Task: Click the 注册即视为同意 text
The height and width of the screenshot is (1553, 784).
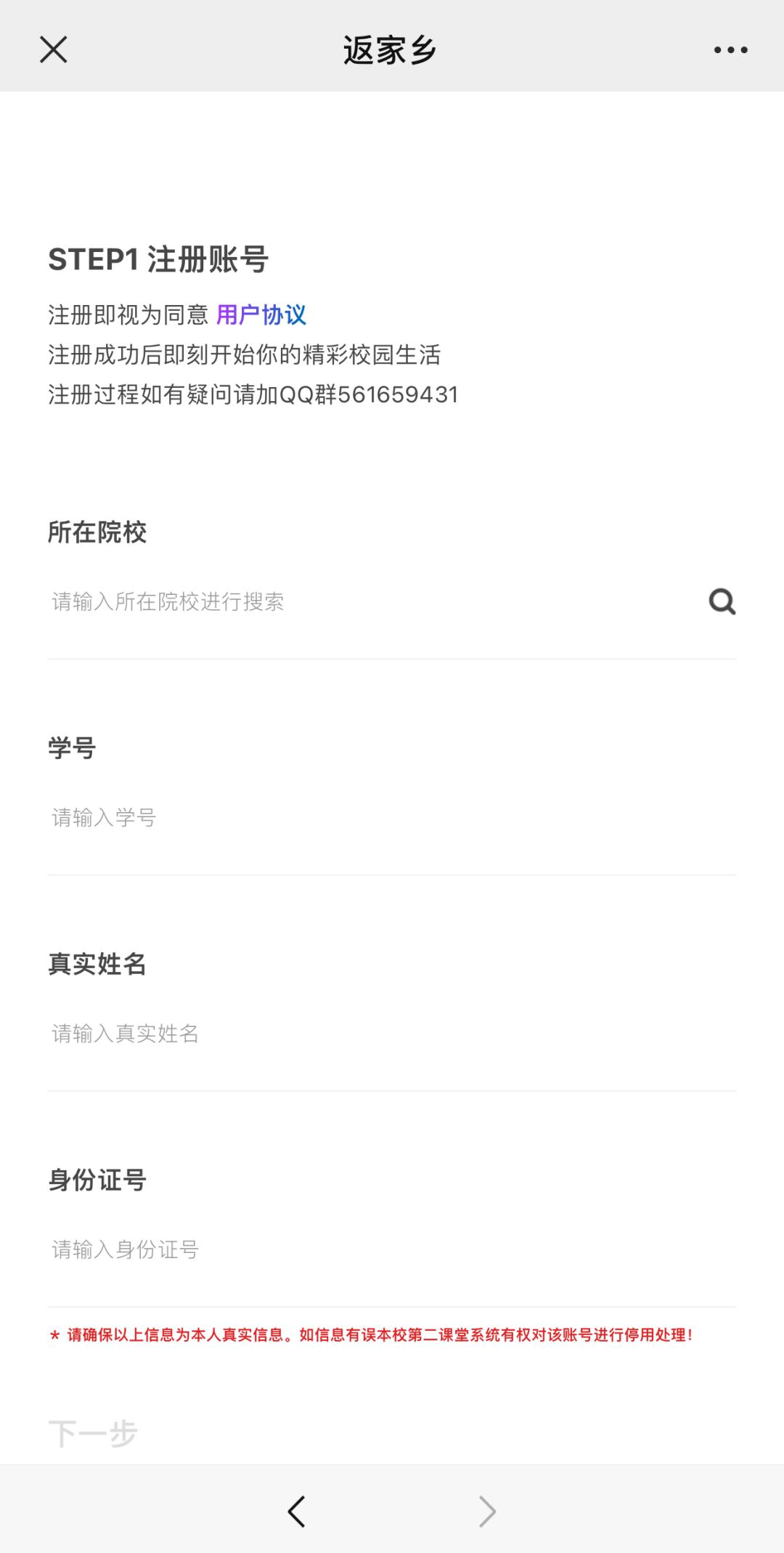Action: tap(126, 315)
